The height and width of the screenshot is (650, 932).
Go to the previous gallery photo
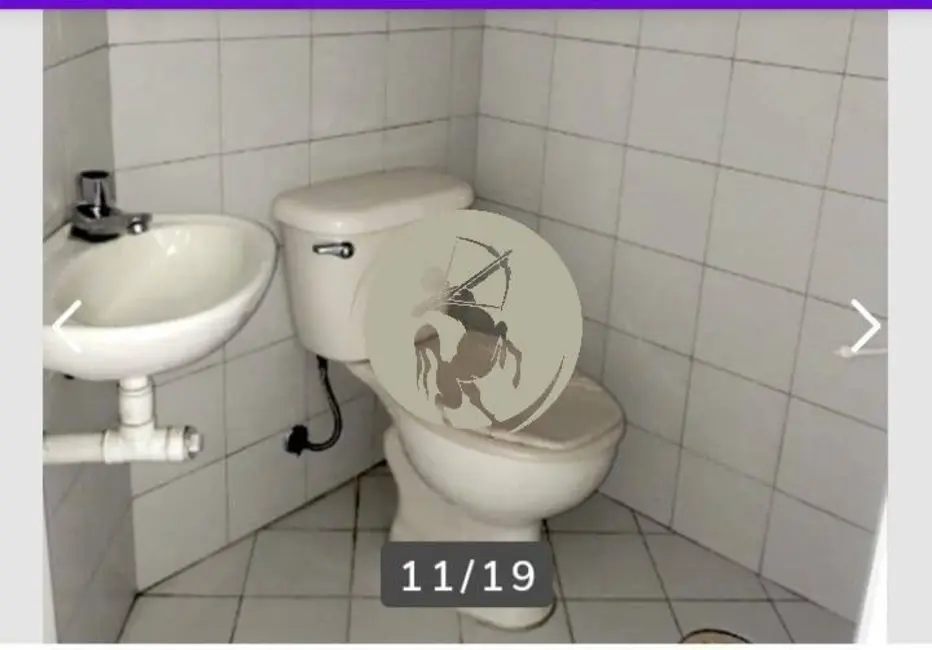(67, 326)
